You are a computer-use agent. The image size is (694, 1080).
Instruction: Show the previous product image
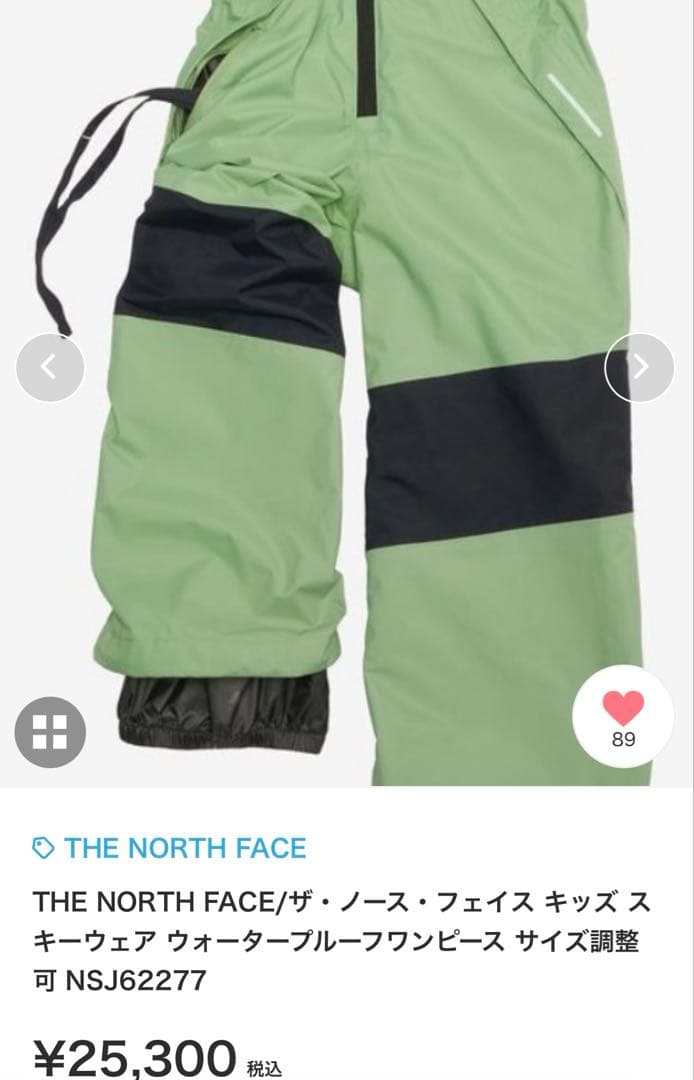(x=50, y=367)
